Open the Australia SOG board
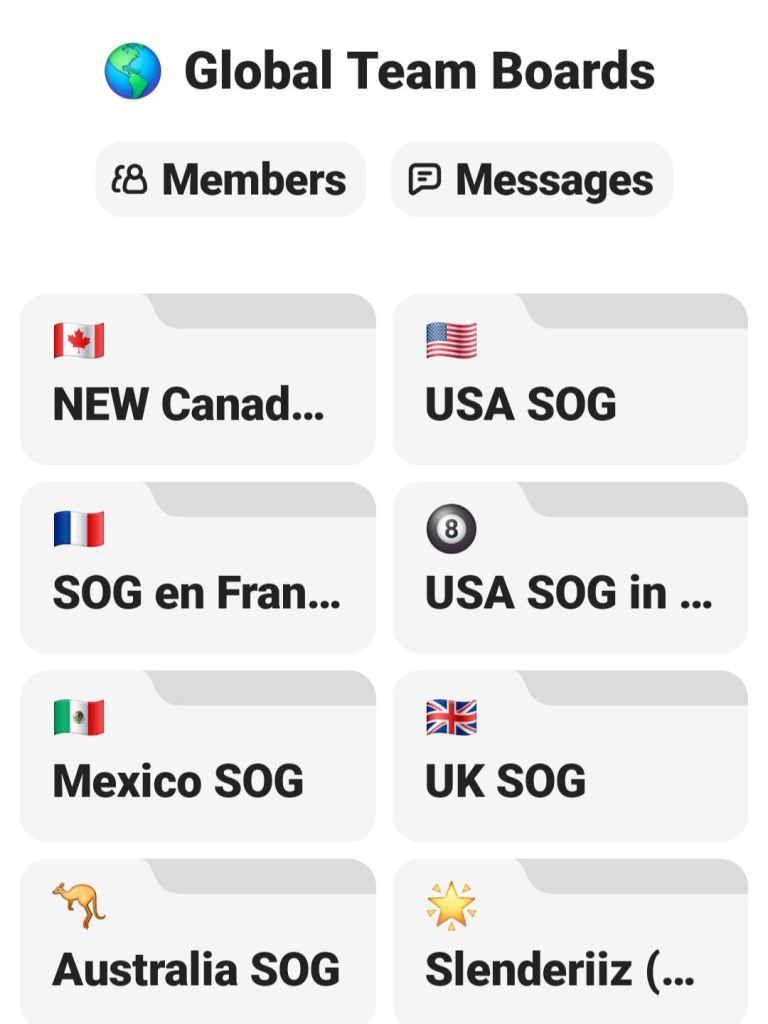768x1024 pixels. pos(198,945)
